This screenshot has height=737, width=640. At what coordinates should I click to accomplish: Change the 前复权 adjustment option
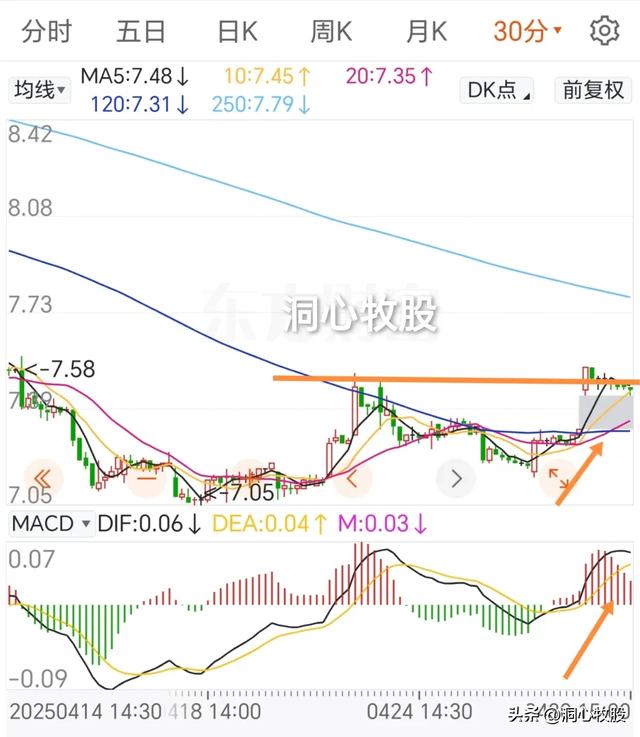pyautogui.click(x=594, y=90)
